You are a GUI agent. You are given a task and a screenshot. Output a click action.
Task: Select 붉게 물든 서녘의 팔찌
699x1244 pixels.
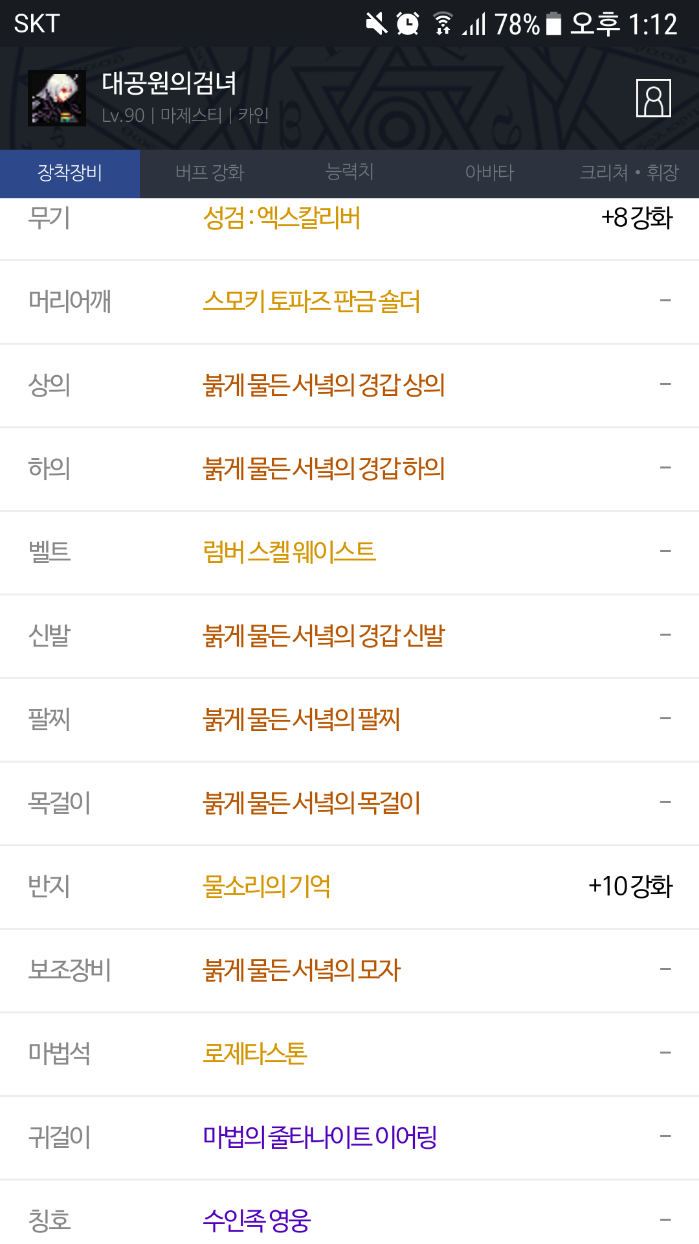coord(301,719)
